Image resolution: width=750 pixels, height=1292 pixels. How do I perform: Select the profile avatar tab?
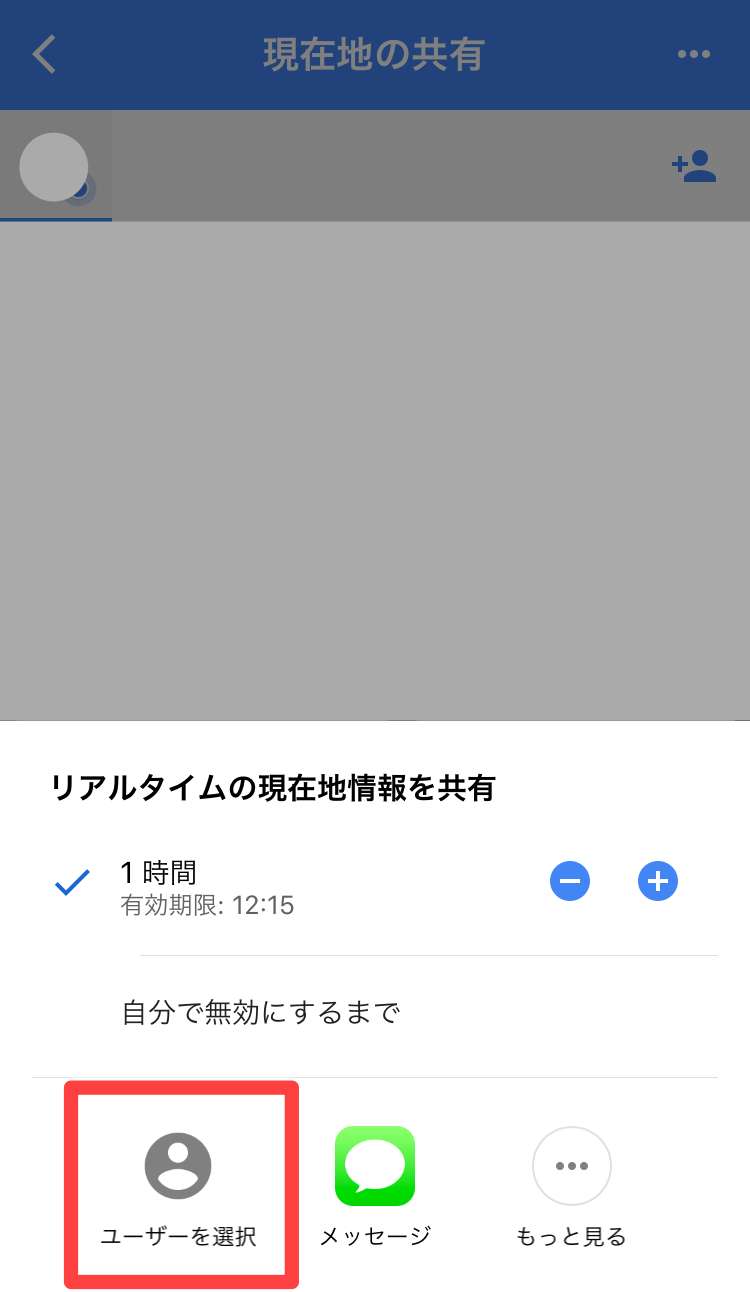(x=55, y=168)
